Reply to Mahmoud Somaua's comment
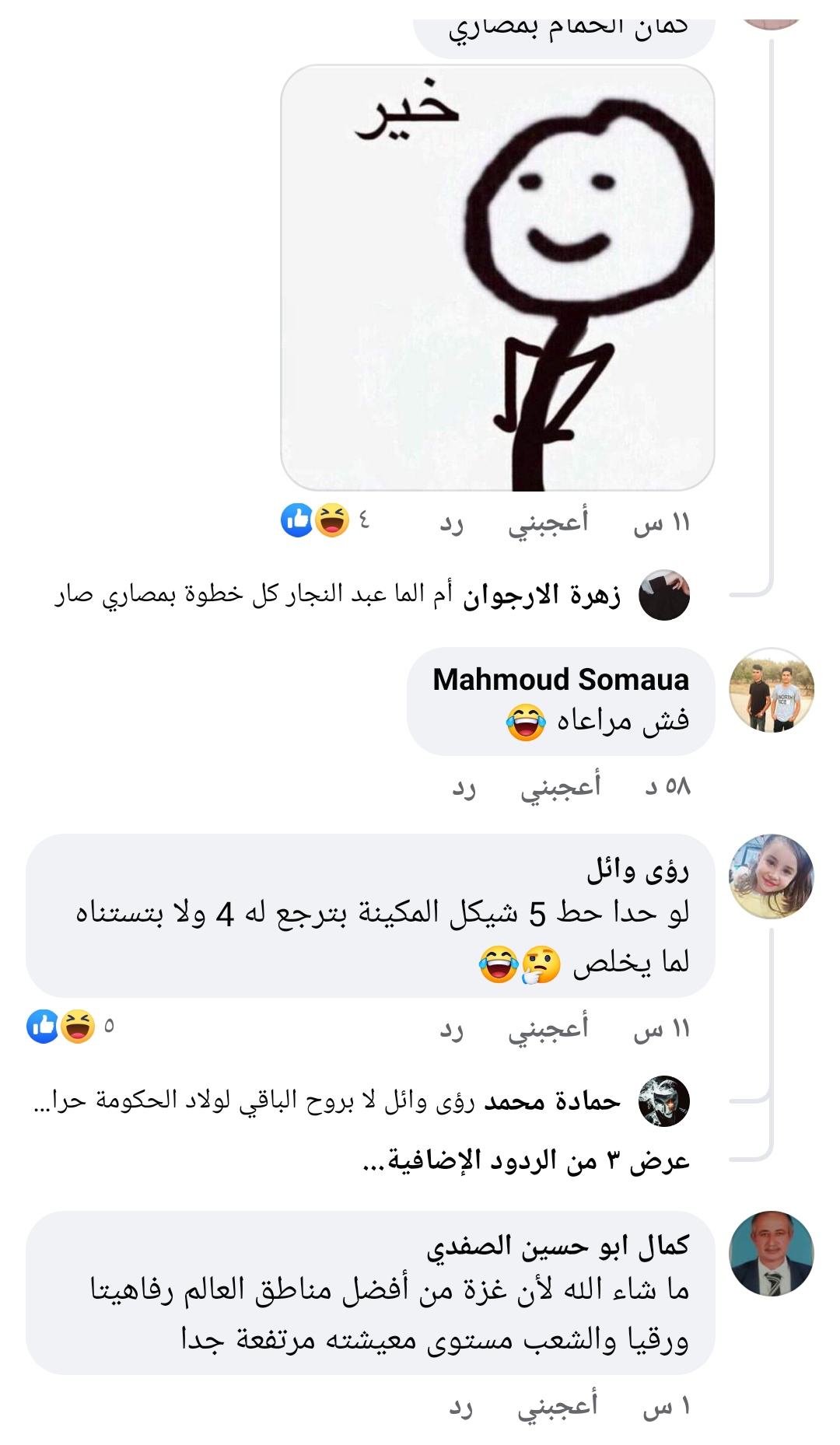This screenshot has height=1445, width=840. (464, 787)
